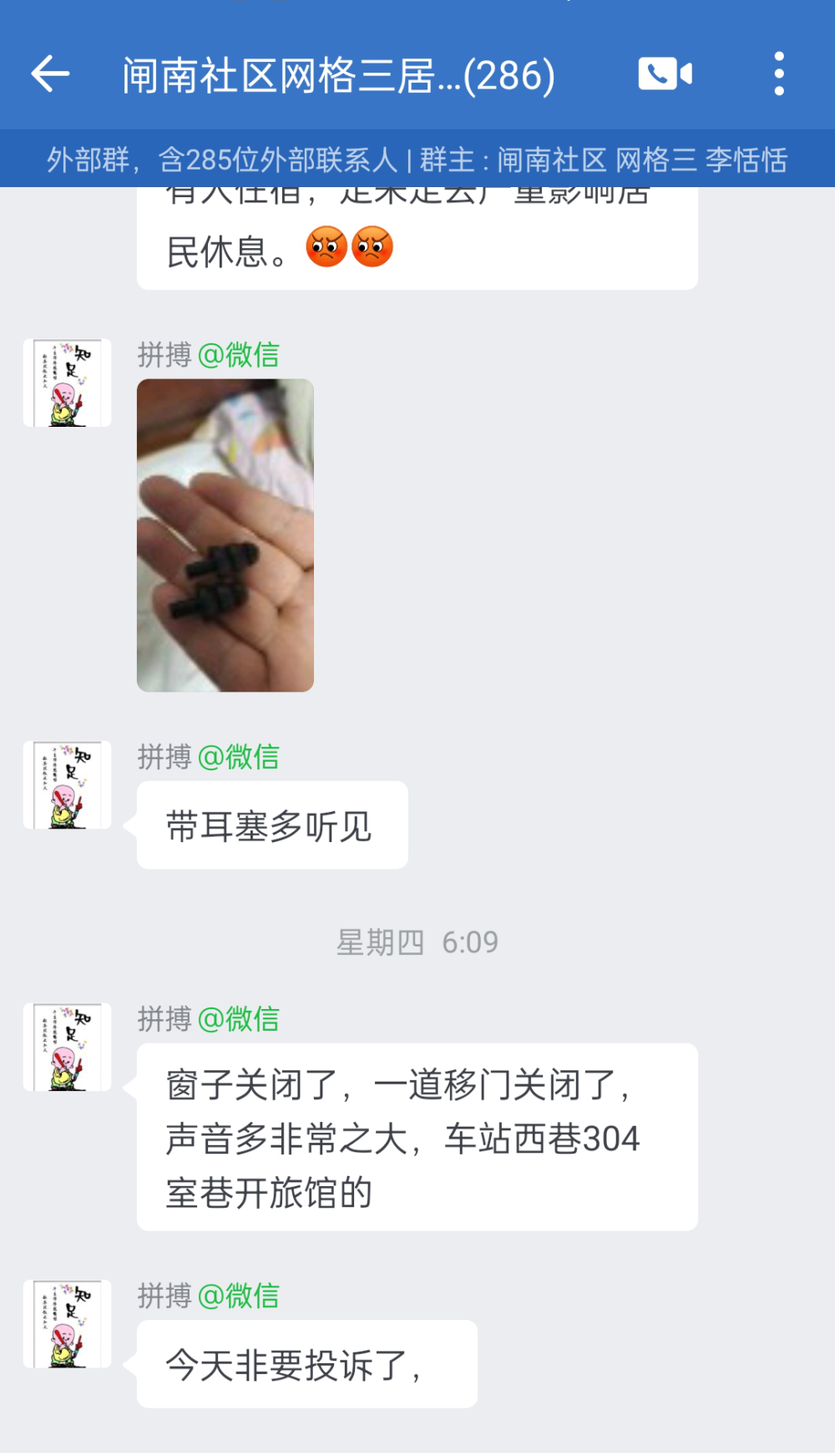View profile from avatar beside 今天非要投诉了

tap(68, 1324)
